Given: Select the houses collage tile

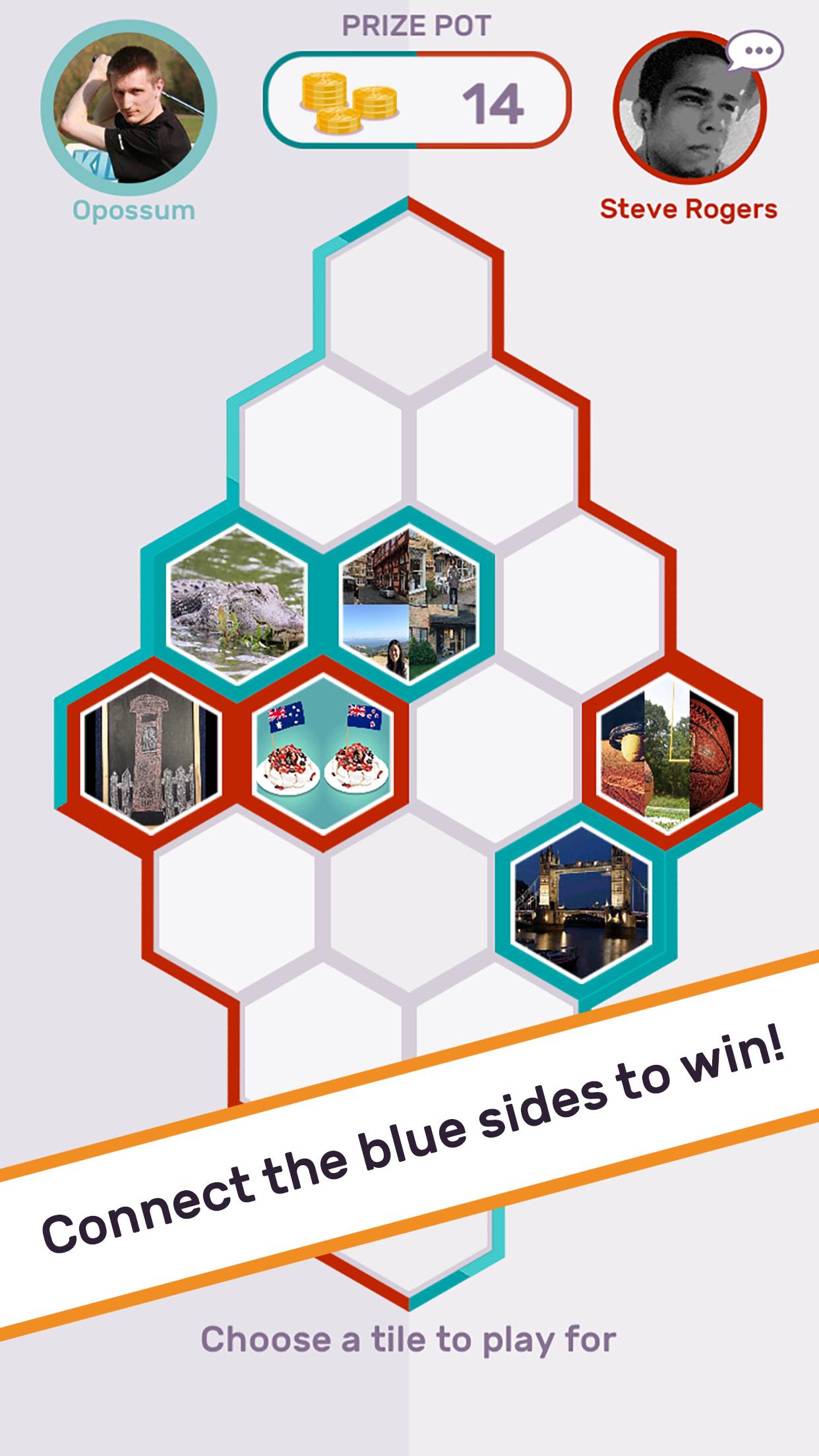Looking at the screenshot, I should point(409,604).
